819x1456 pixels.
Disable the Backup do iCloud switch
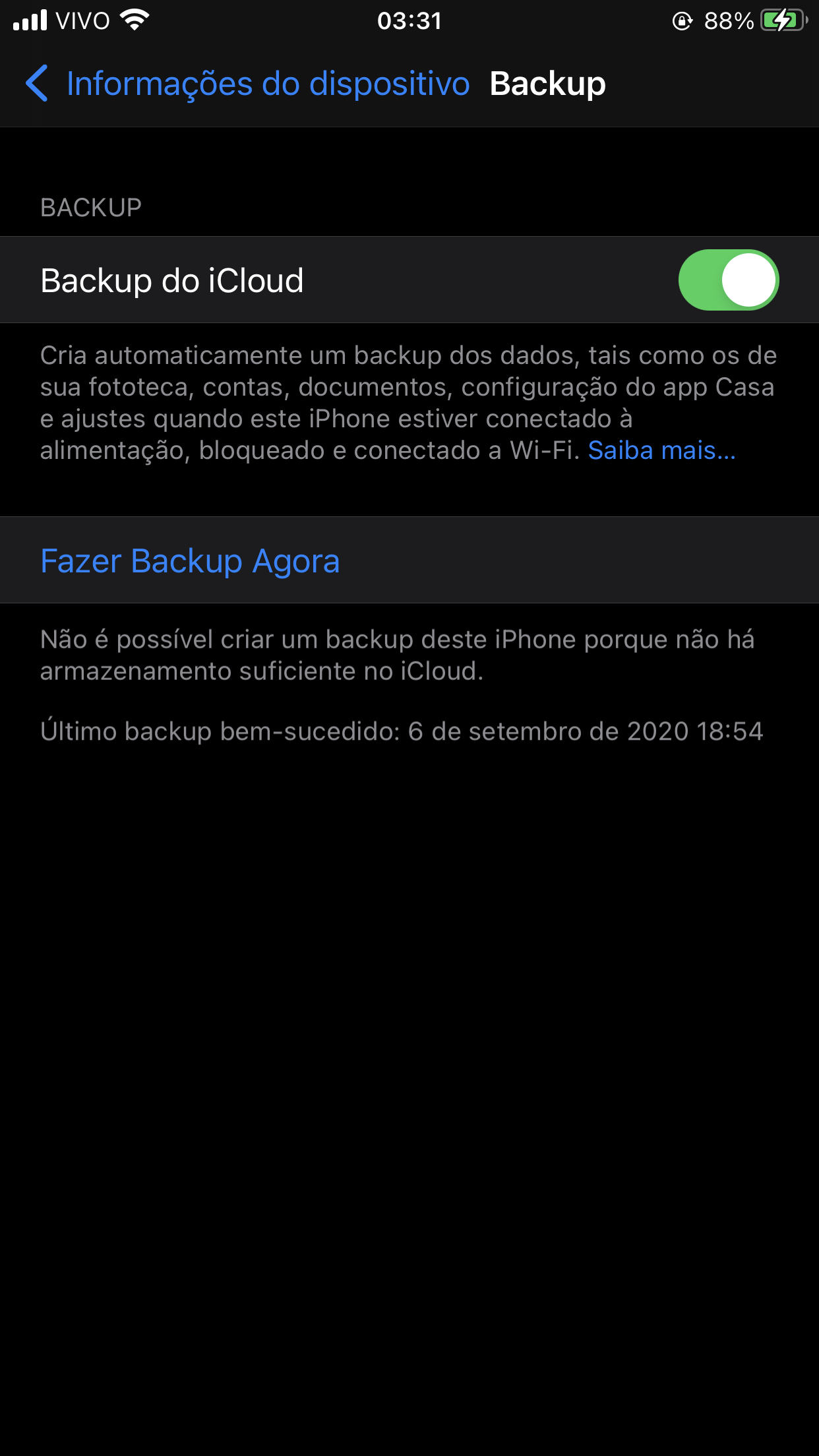point(728,280)
